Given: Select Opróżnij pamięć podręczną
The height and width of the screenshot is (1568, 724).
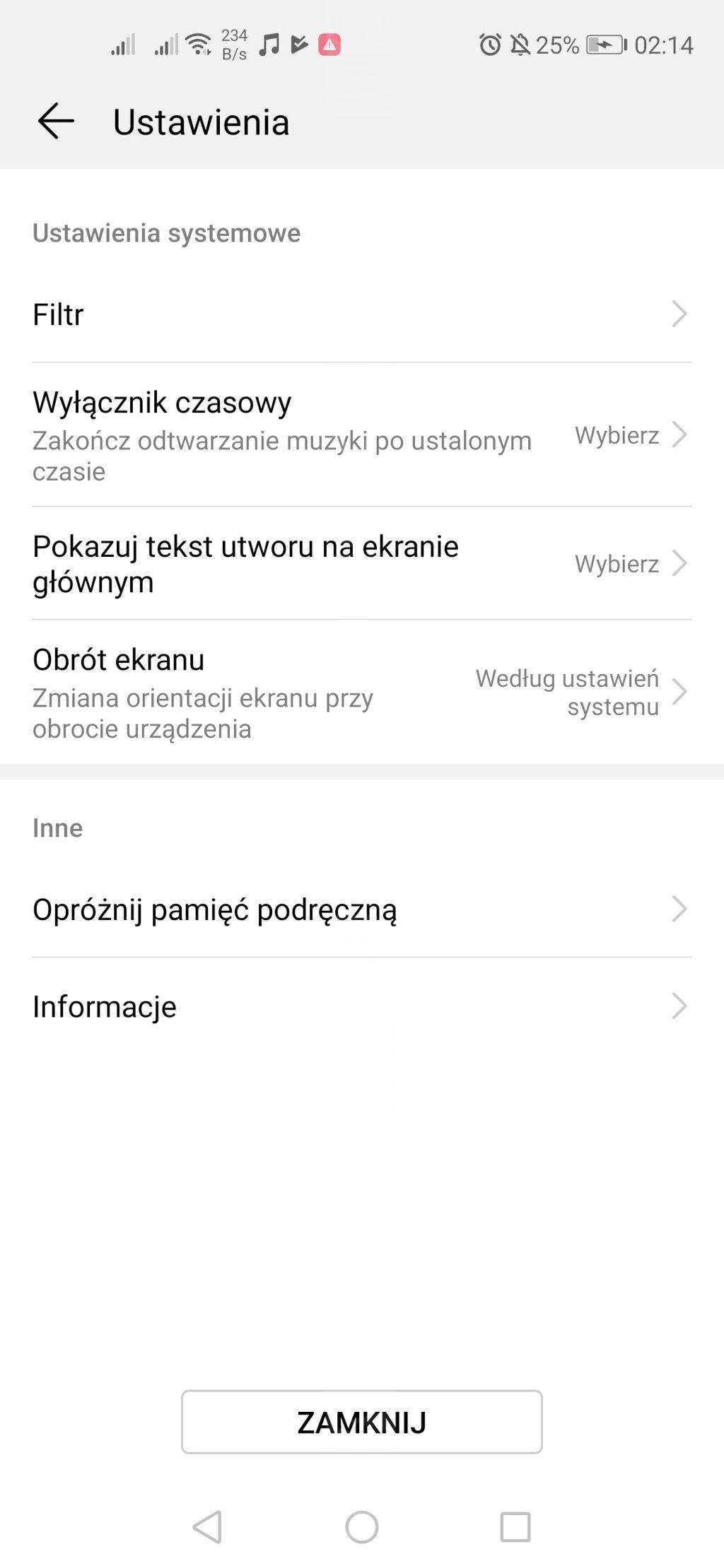Looking at the screenshot, I should pos(362,909).
